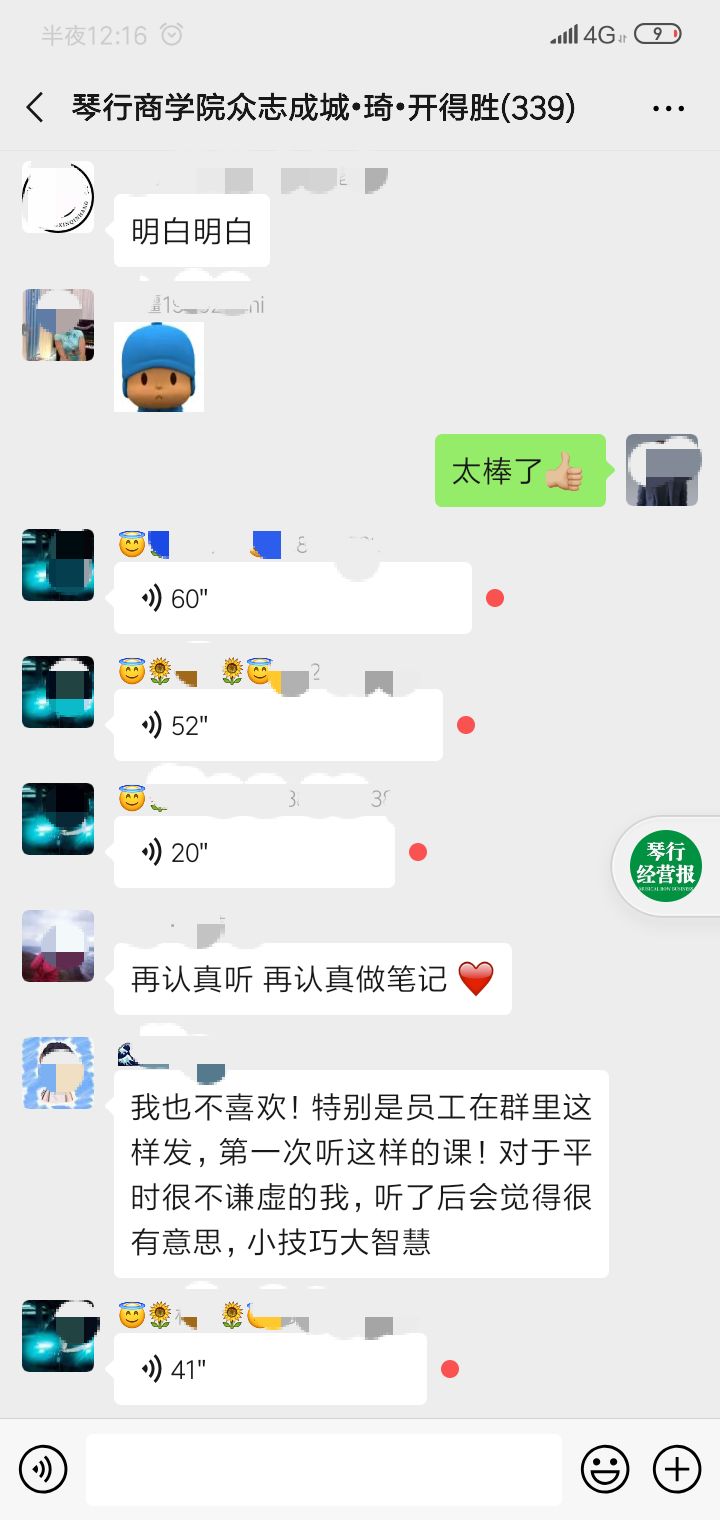Image resolution: width=720 pixels, height=1520 pixels.
Task: Open your own avatar next to 太棒了
Action: [662, 470]
